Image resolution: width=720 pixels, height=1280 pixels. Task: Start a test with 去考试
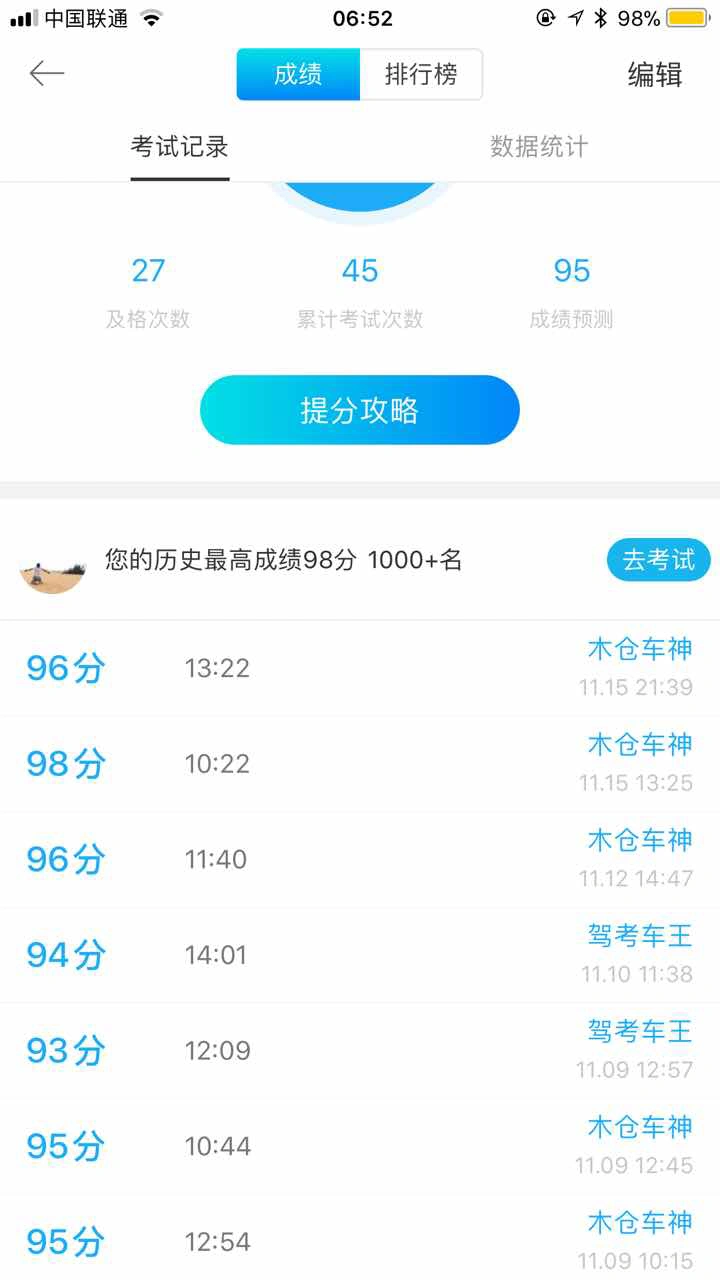[658, 560]
